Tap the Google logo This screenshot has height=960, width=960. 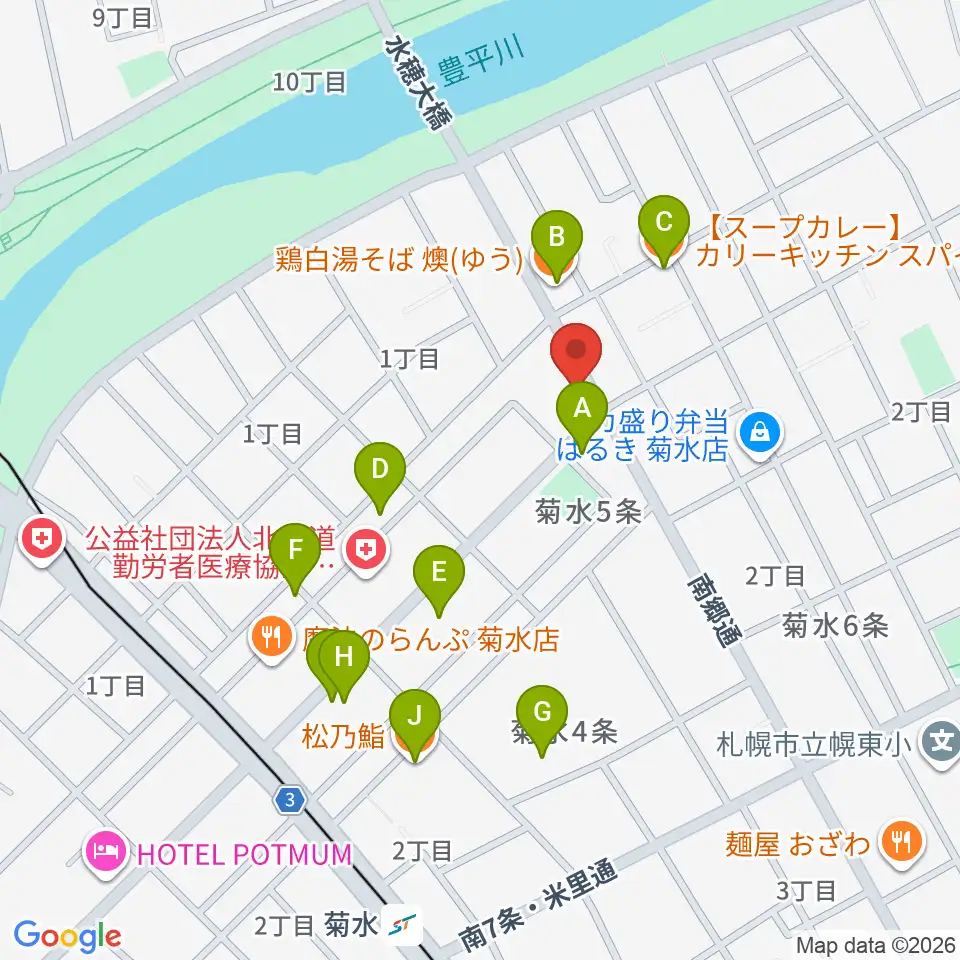(x=67, y=936)
